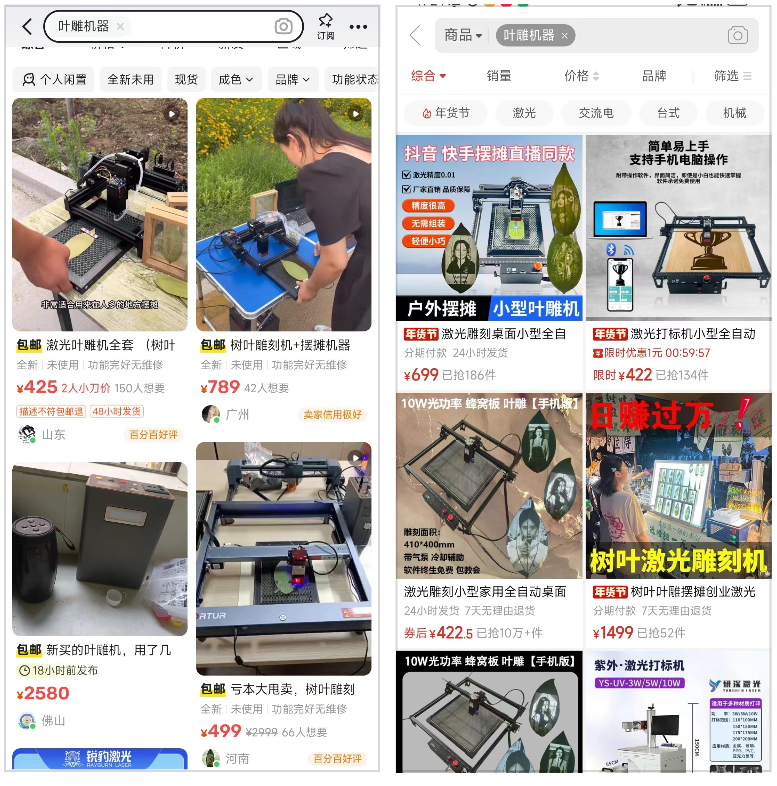777x786 pixels.
Task: Open the 筛选 filter panel
Action: coord(732,75)
